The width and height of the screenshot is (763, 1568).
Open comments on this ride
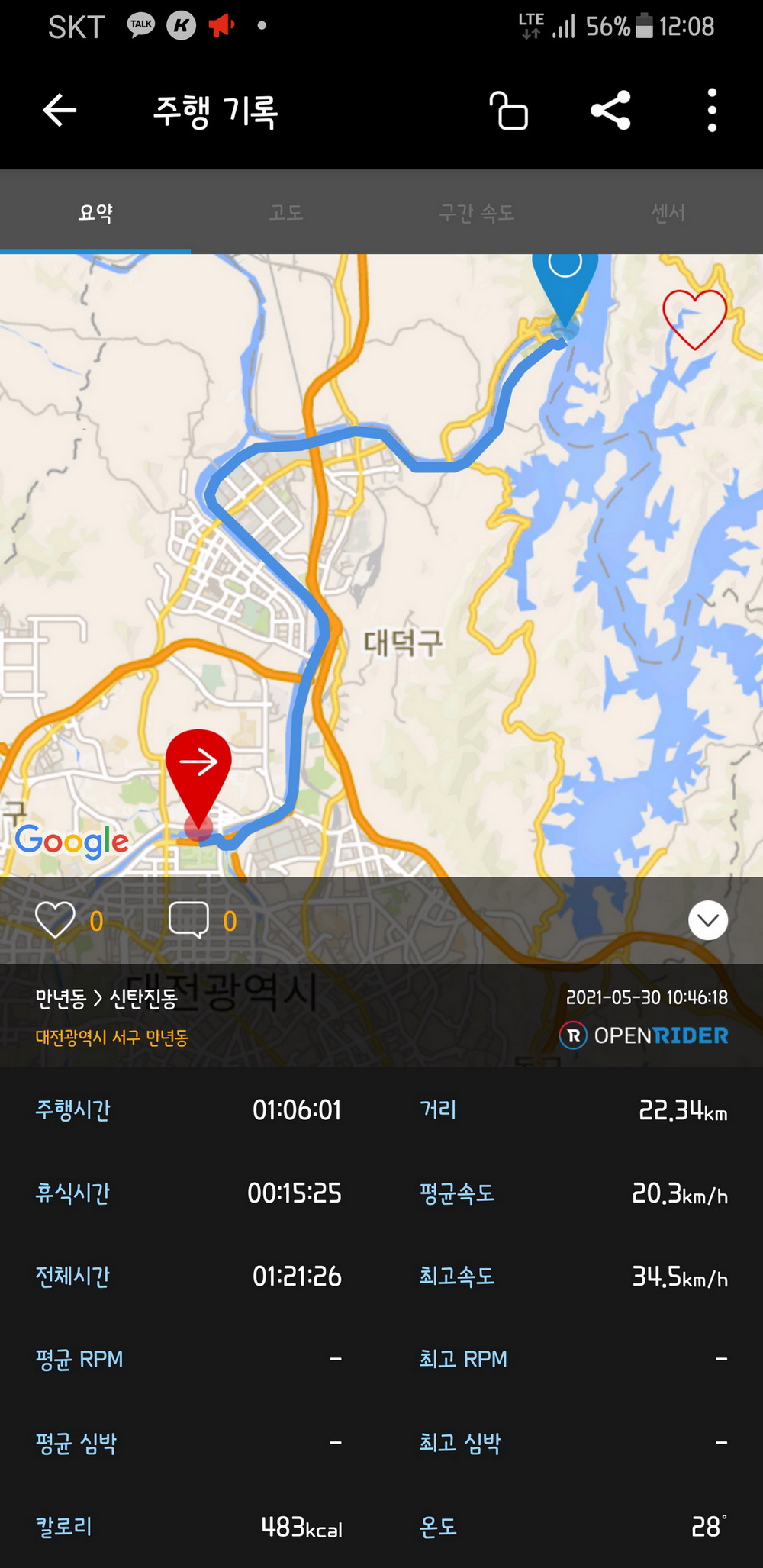click(x=188, y=919)
